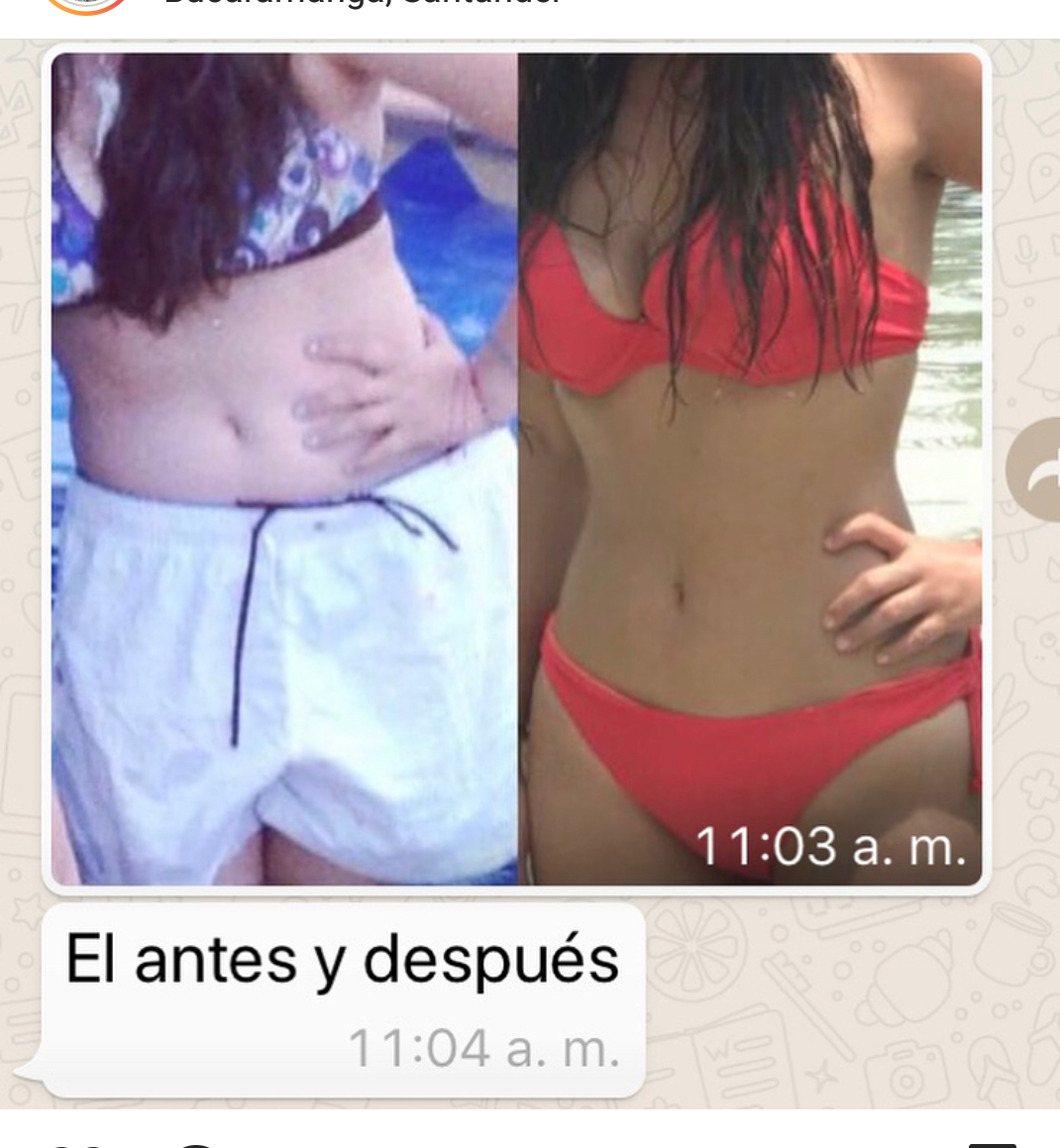Forward the photo using the arrow icon
This screenshot has width=1060, height=1148.
tap(1035, 470)
